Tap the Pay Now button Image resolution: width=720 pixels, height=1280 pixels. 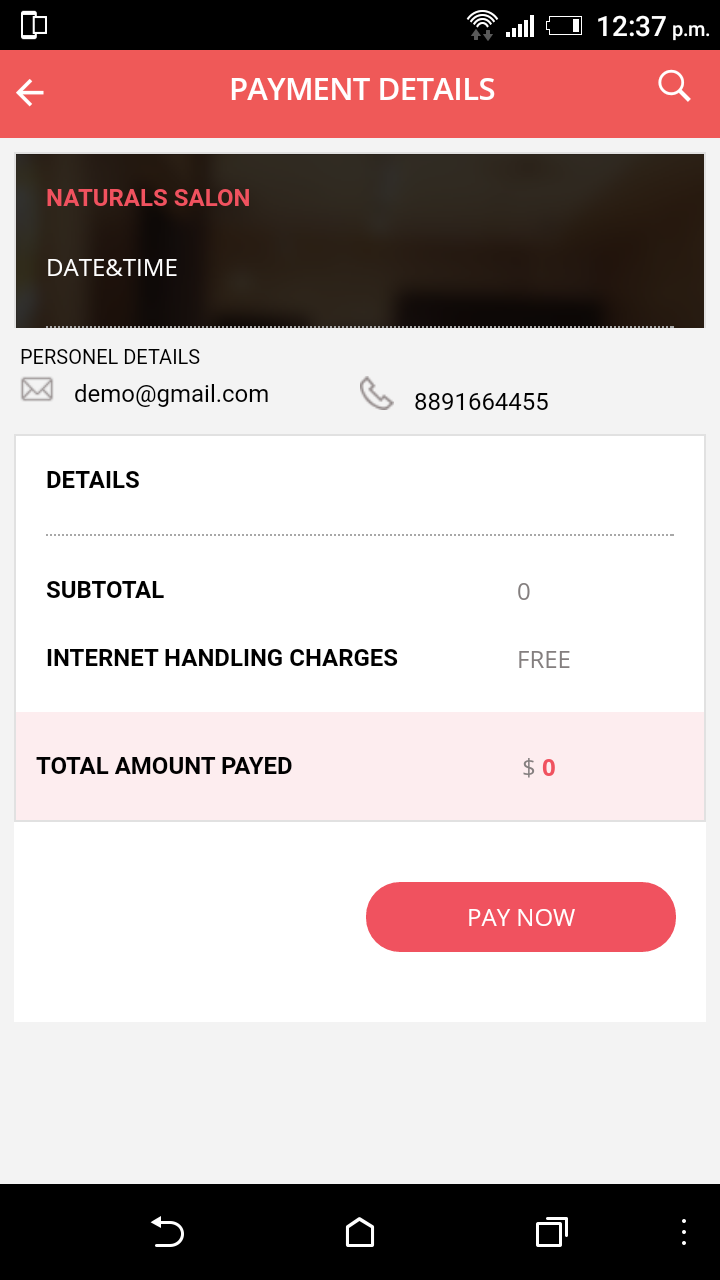tap(521, 917)
